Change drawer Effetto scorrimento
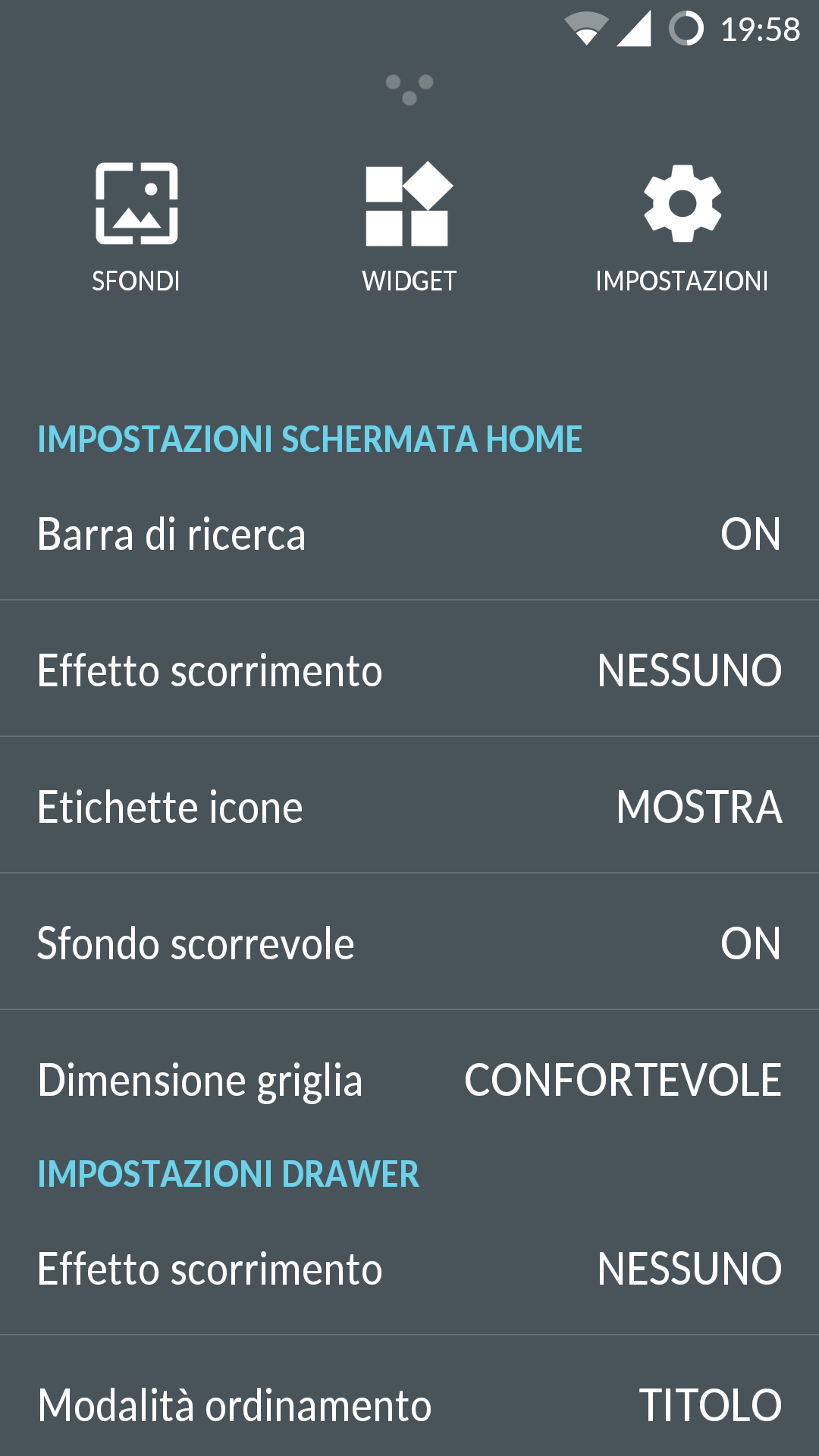The width and height of the screenshot is (819, 1456). (409, 1268)
